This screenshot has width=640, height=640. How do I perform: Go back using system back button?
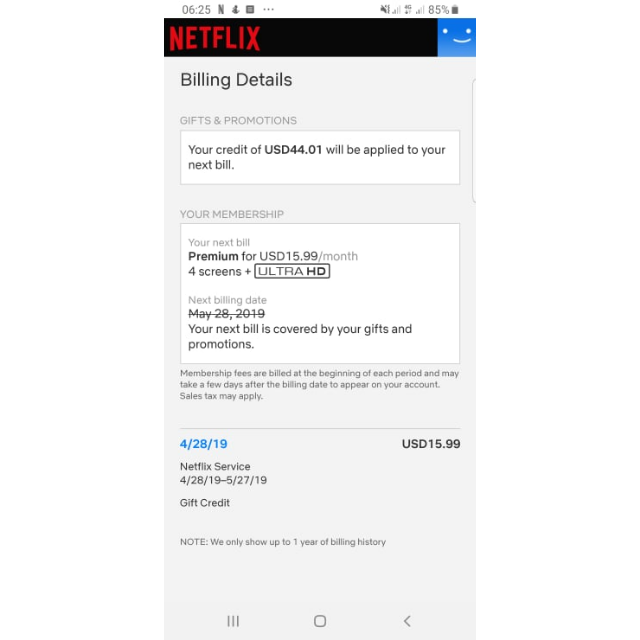click(407, 621)
